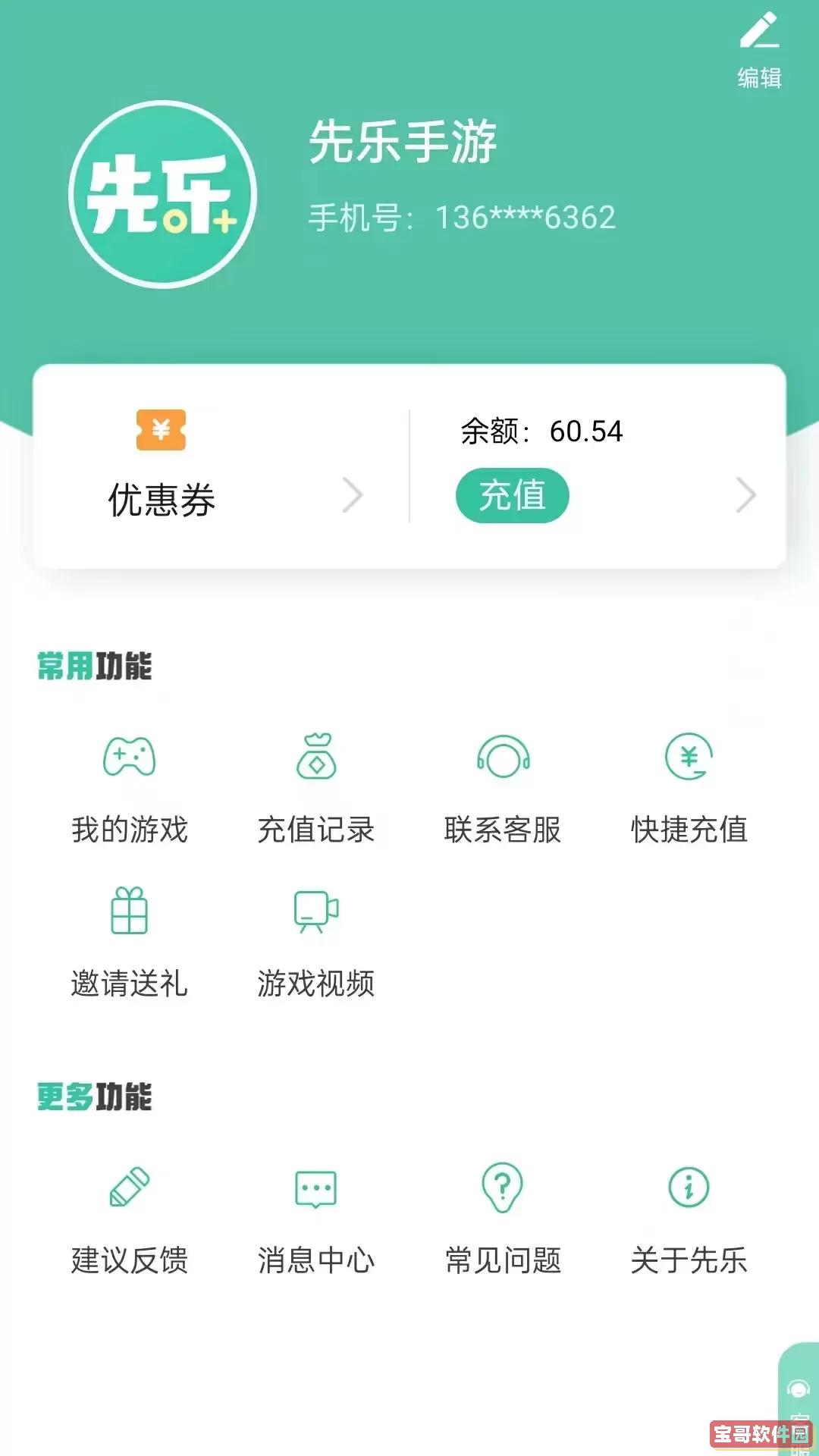The image size is (819, 1456).
Task: Open balance details with the right chevron
Action: (x=748, y=494)
